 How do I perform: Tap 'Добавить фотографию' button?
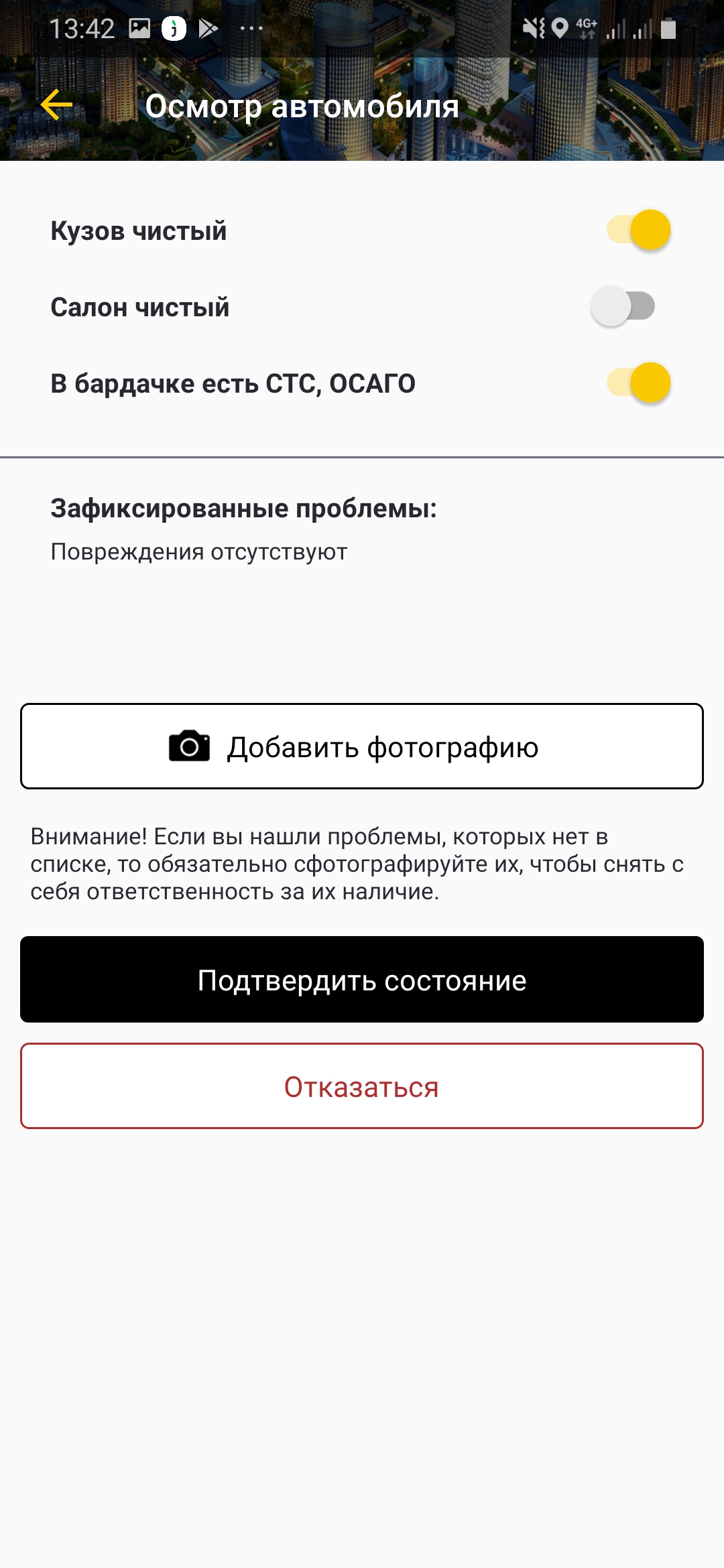[x=362, y=746]
